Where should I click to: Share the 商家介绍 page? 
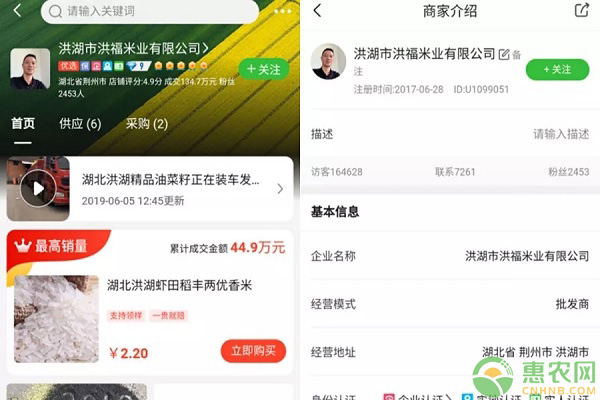point(582,11)
